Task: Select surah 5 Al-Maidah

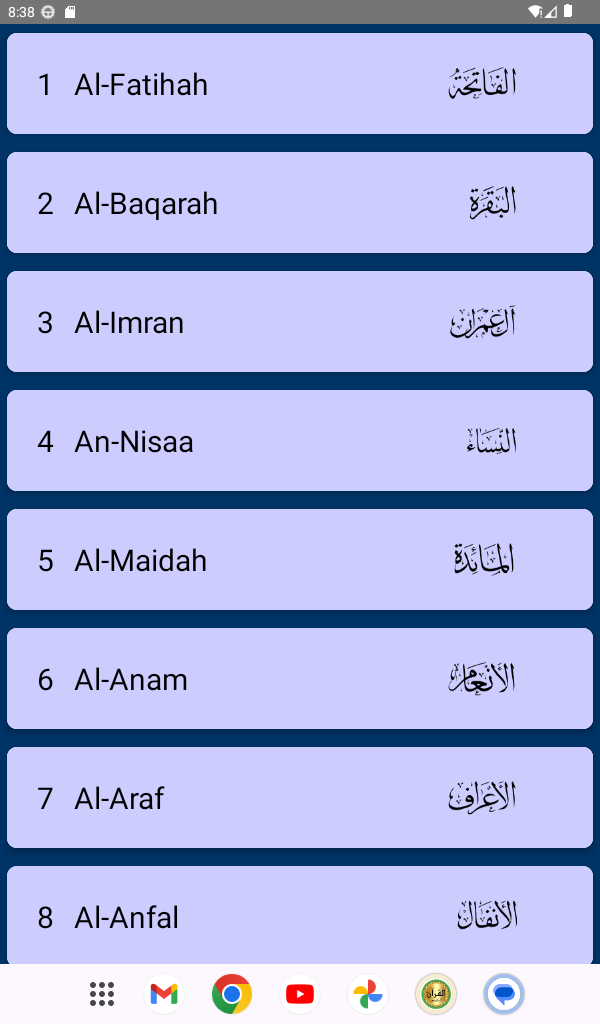Action: (300, 560)
